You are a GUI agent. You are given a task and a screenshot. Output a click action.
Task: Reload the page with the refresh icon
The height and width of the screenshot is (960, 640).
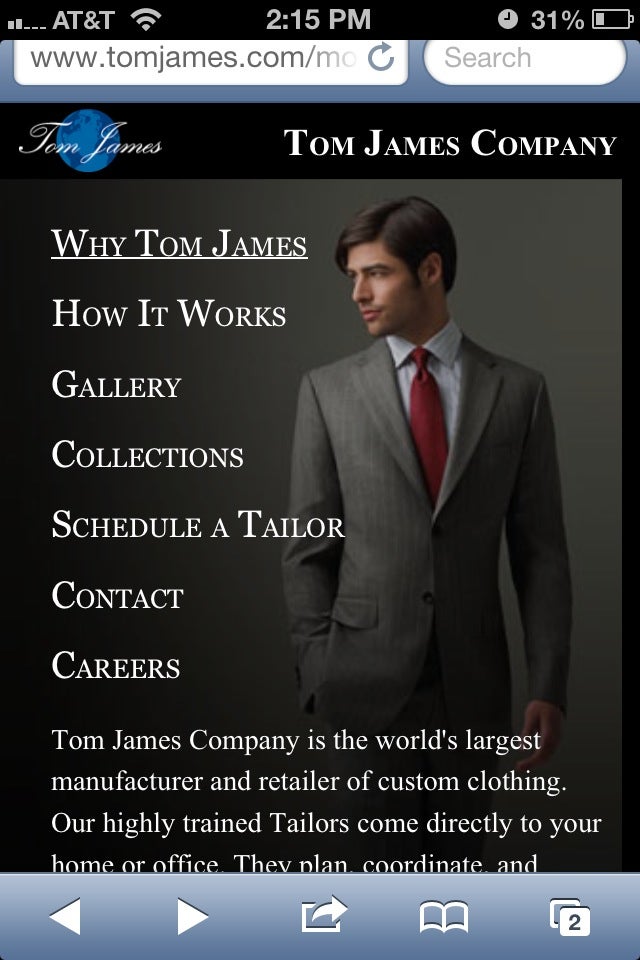point(381,59)
